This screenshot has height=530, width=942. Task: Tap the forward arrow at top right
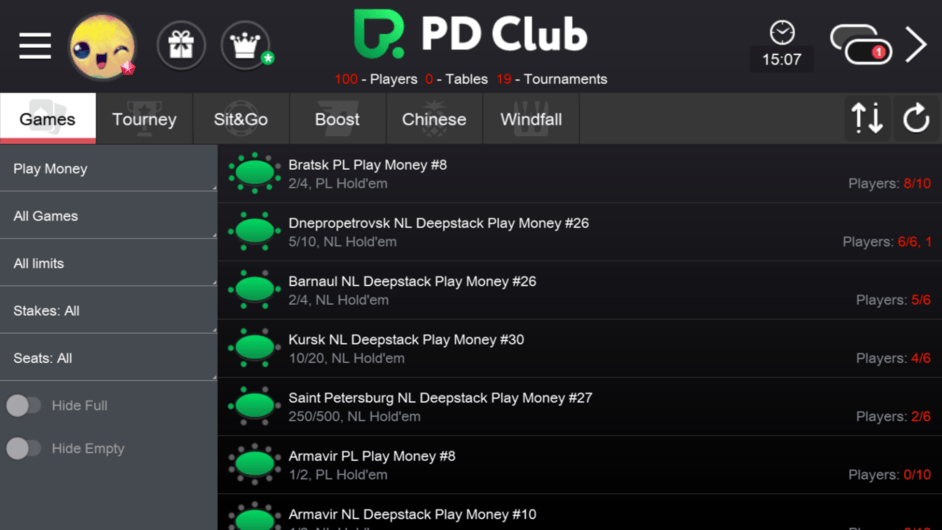tap(916, 45)
